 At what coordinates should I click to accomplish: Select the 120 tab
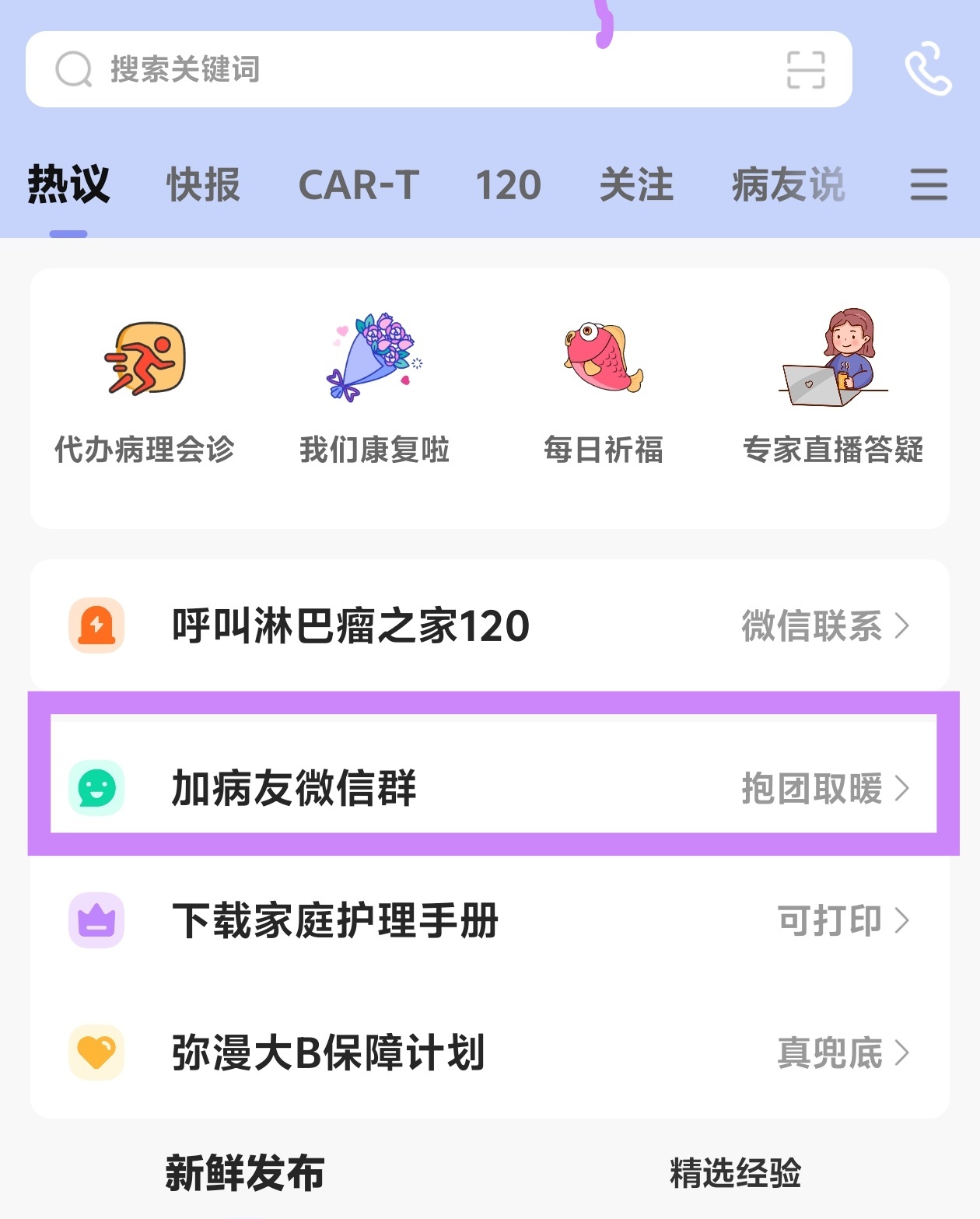pyautogui.click(x=508, y=185)
